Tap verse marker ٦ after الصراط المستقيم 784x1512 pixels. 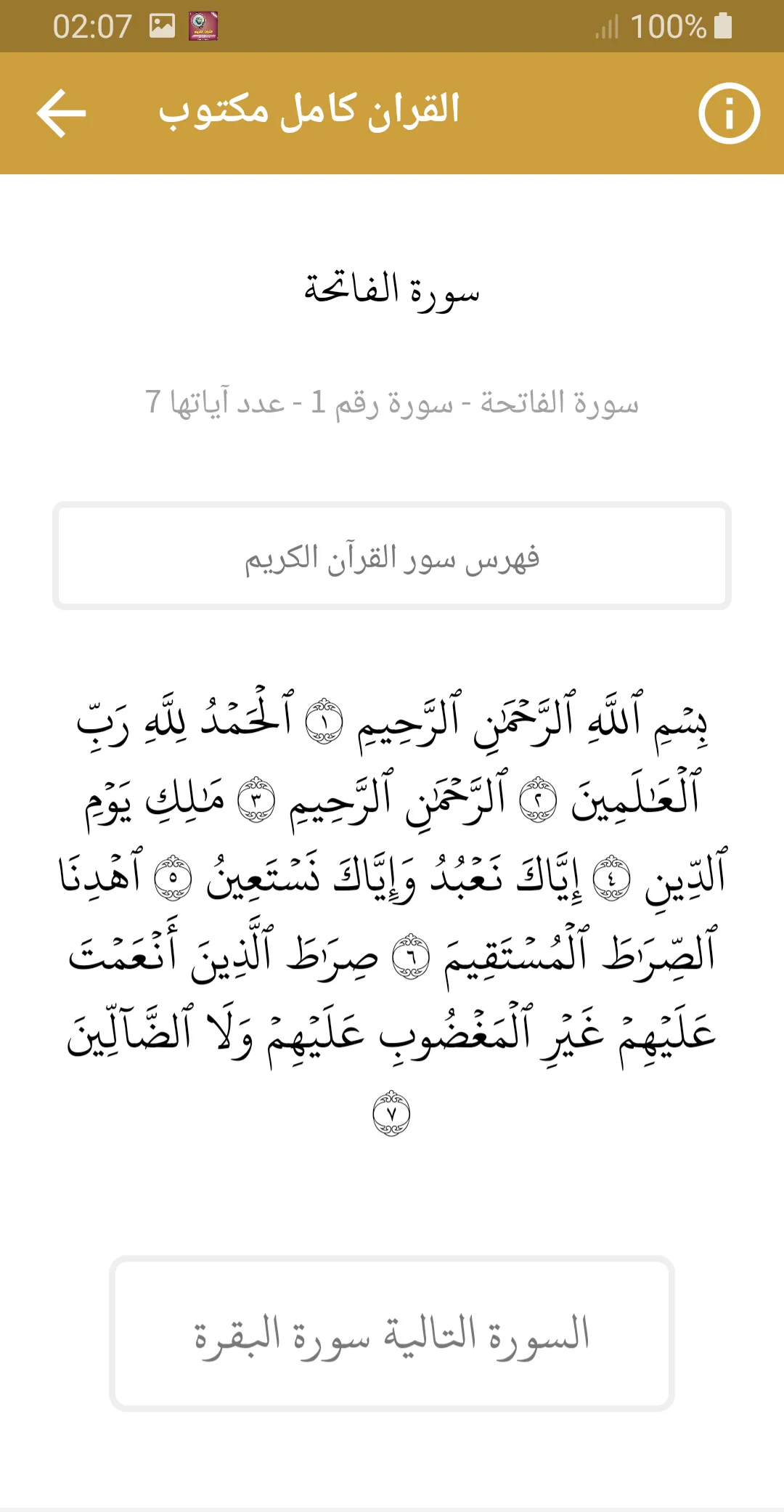pyautogui.click(x=410, y=959)
